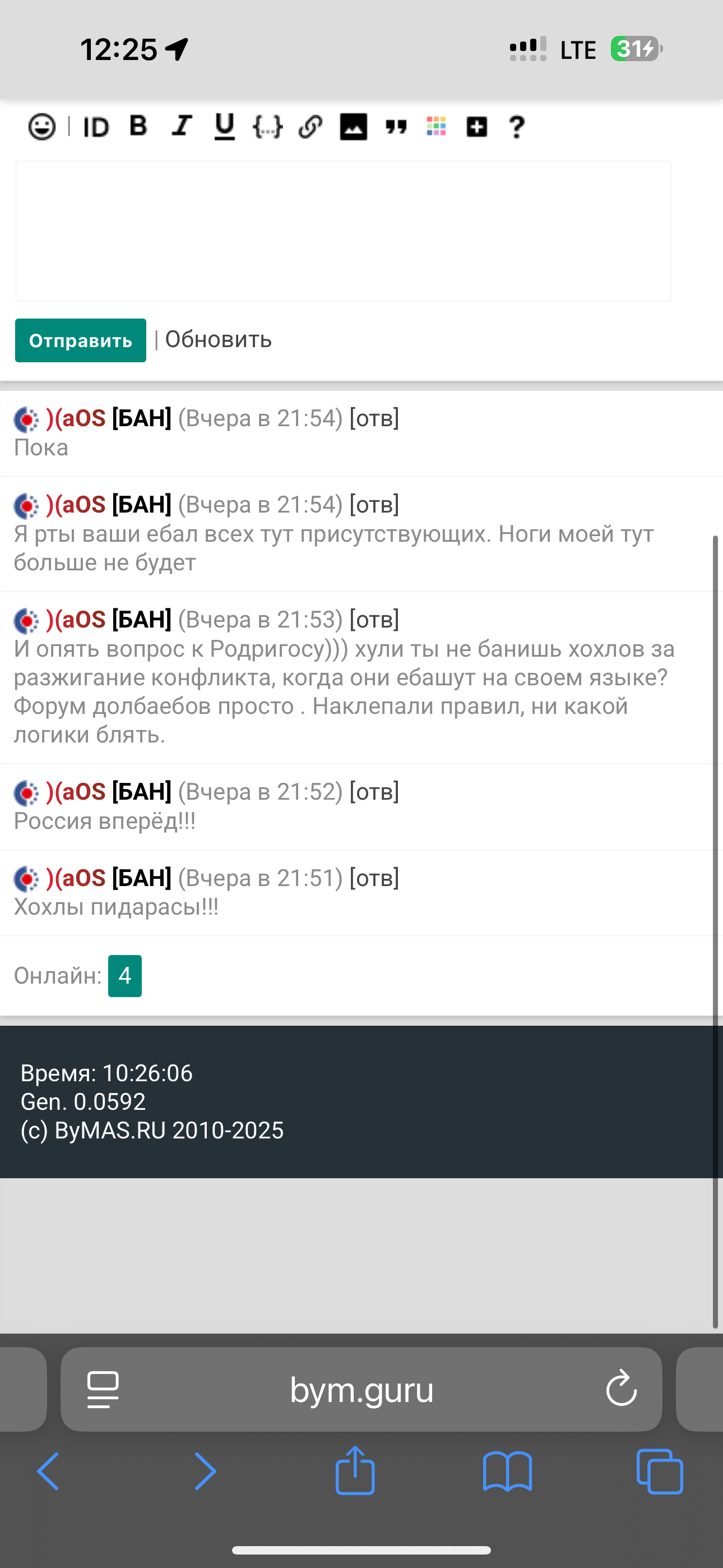Insert code braces block
The height and width of the screenshot is (1568, 723).
268,127
